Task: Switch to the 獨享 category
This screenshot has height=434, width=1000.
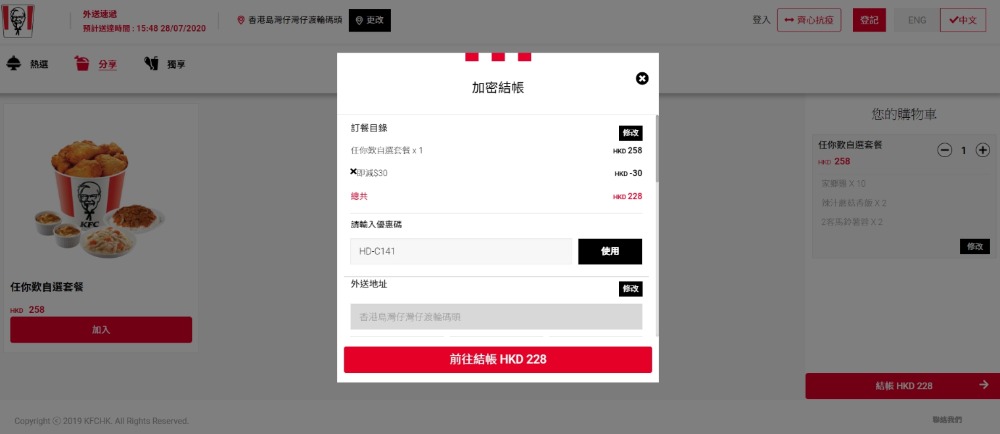Action: pos(164,64)
